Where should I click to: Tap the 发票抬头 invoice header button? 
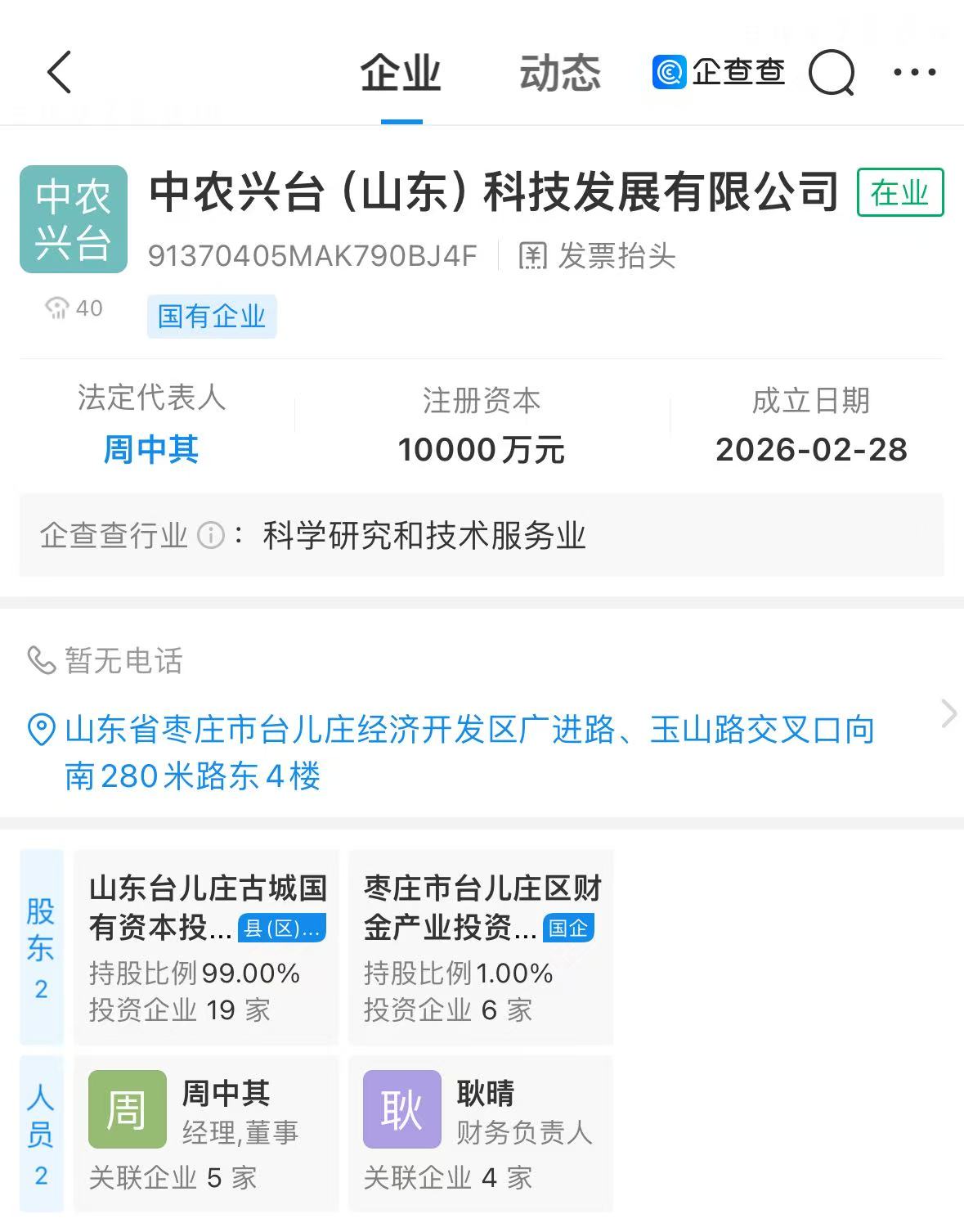coord(598,256)
